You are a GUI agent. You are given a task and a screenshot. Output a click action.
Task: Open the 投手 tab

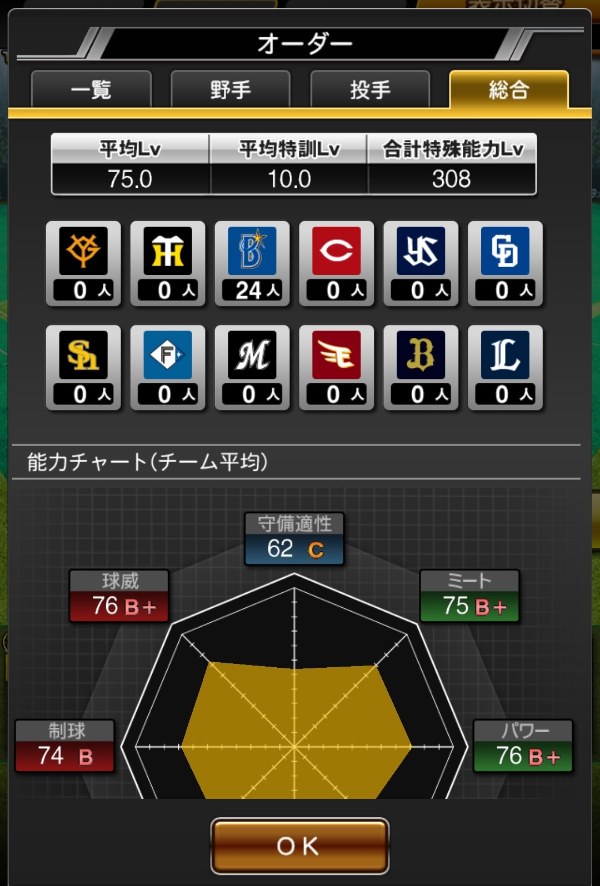pos(370,90)
